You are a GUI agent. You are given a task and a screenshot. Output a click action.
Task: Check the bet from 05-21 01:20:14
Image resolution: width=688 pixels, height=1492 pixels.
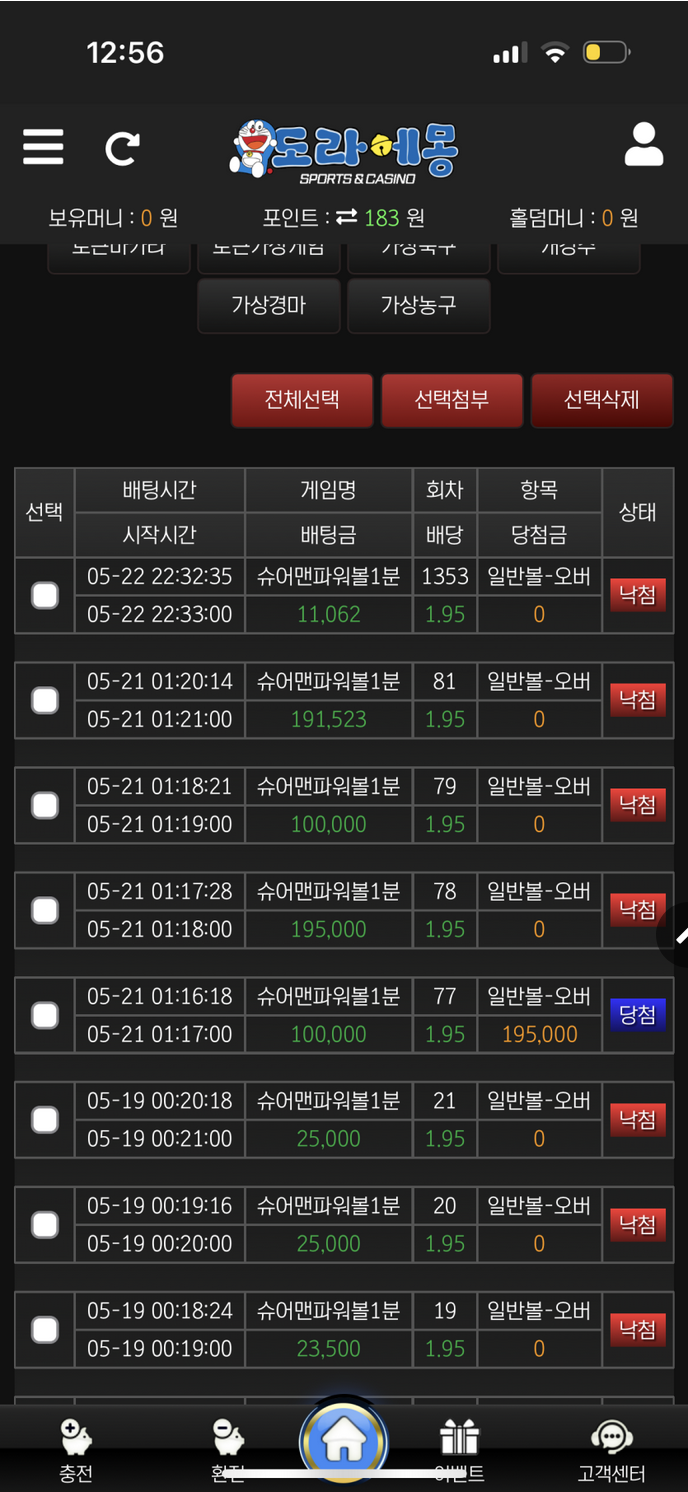(x=45, y=701)
